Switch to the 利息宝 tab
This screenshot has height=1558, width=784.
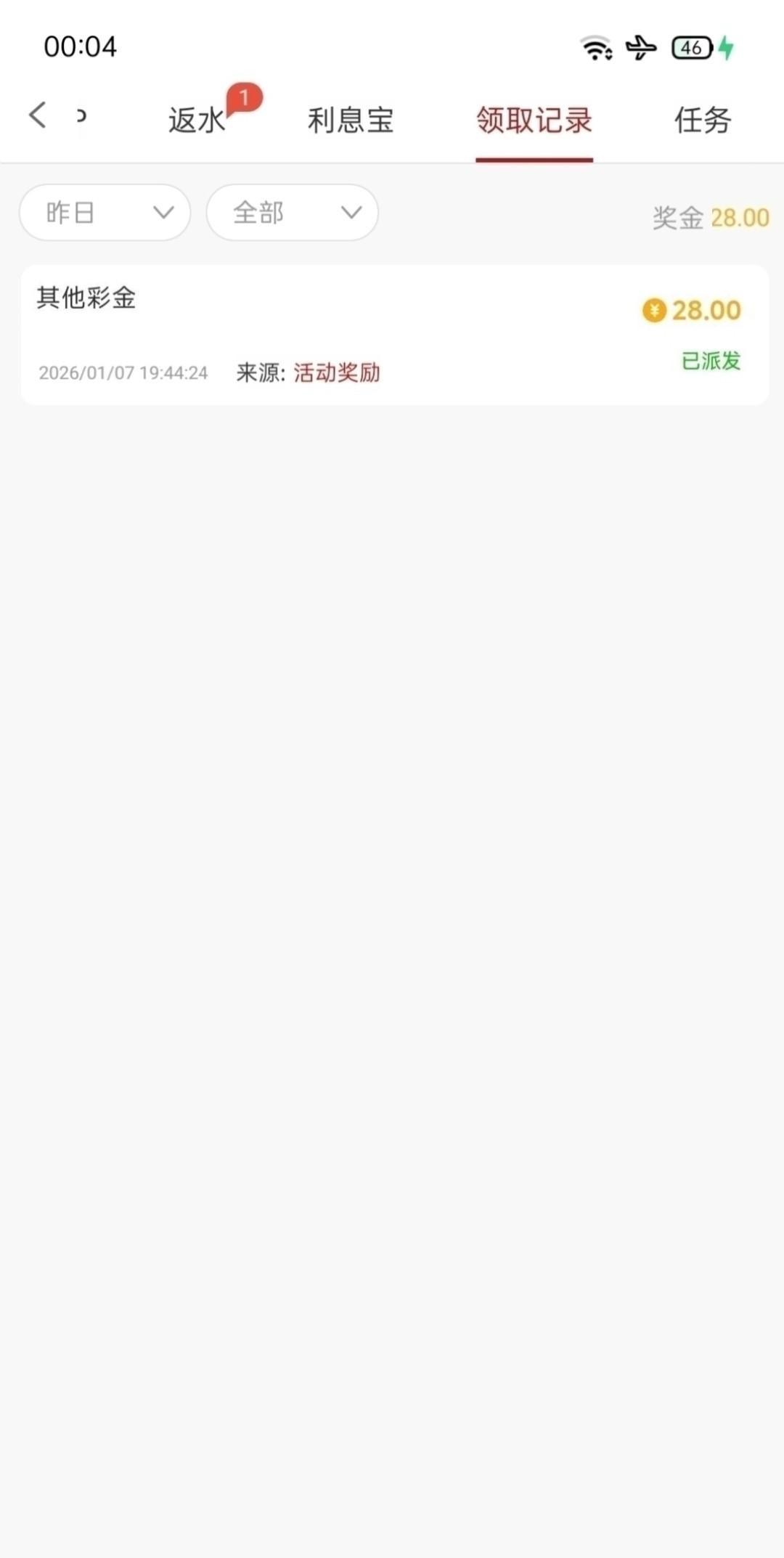click(351, 120)
